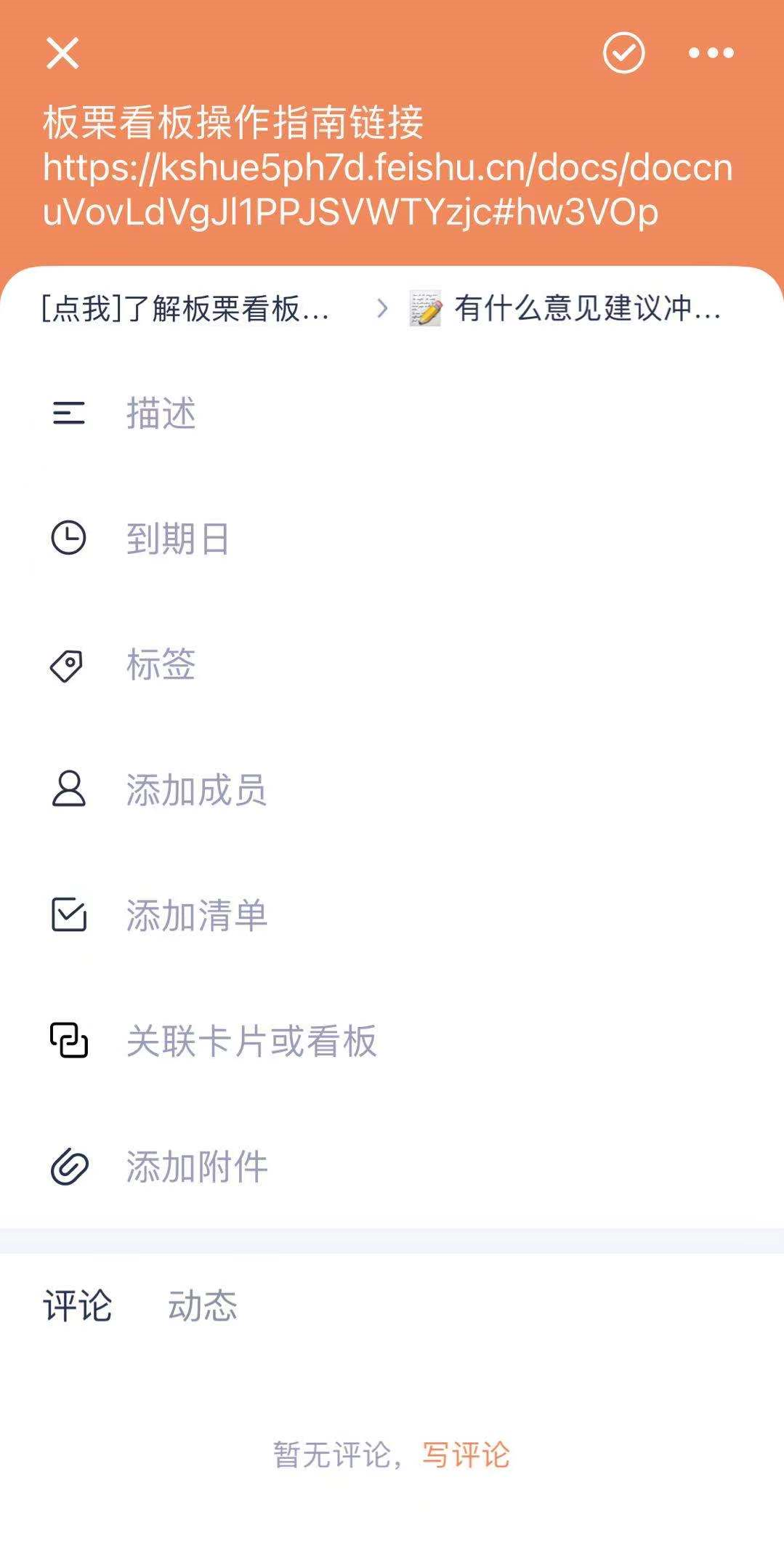Open the 有什么意见建议 list breadcrumb
Image resolution: width=784 pixels, height=1562 pixels.
tap(567, 309)
